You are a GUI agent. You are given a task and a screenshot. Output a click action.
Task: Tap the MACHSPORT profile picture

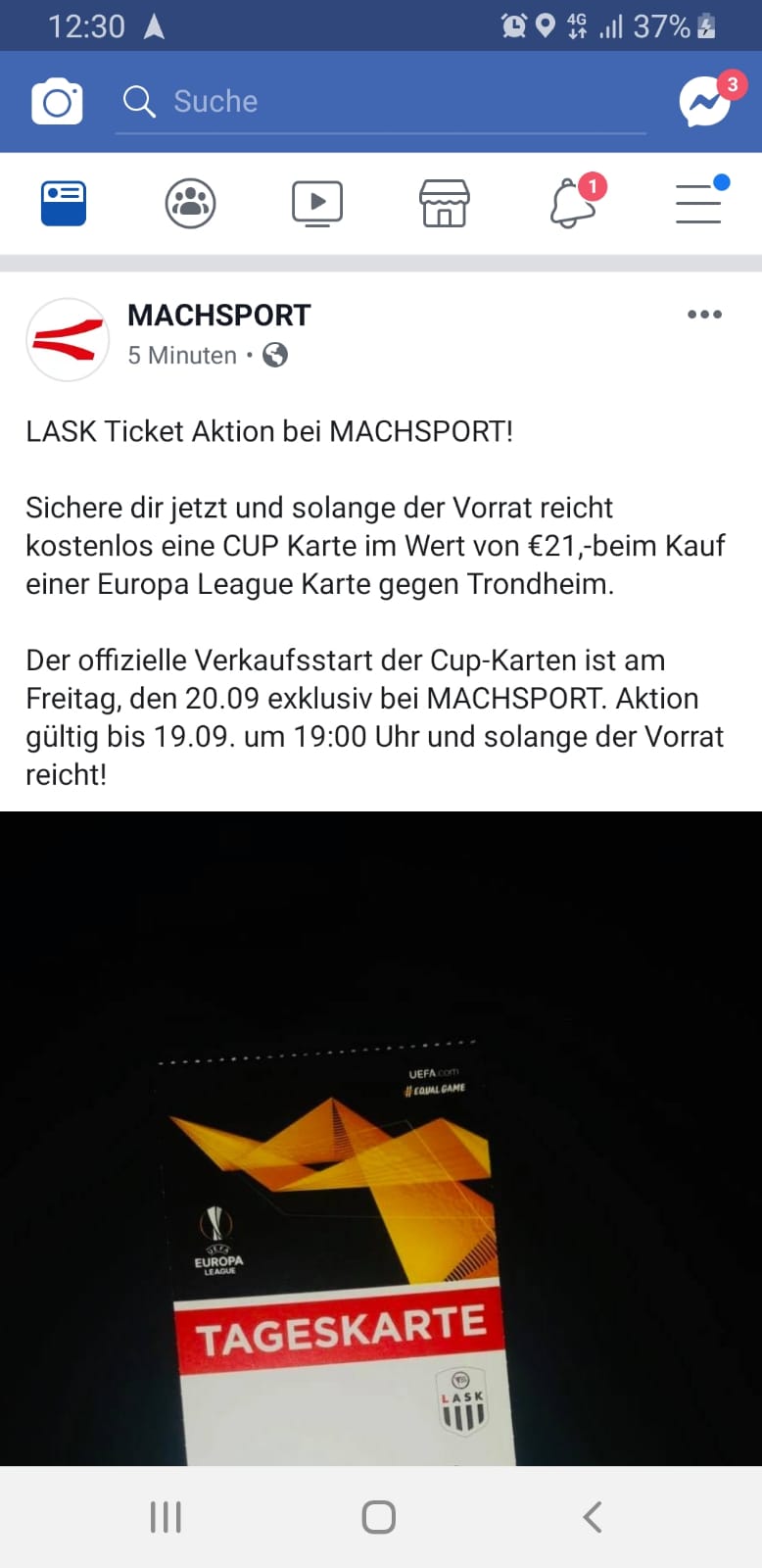click(x=68, y=339)
